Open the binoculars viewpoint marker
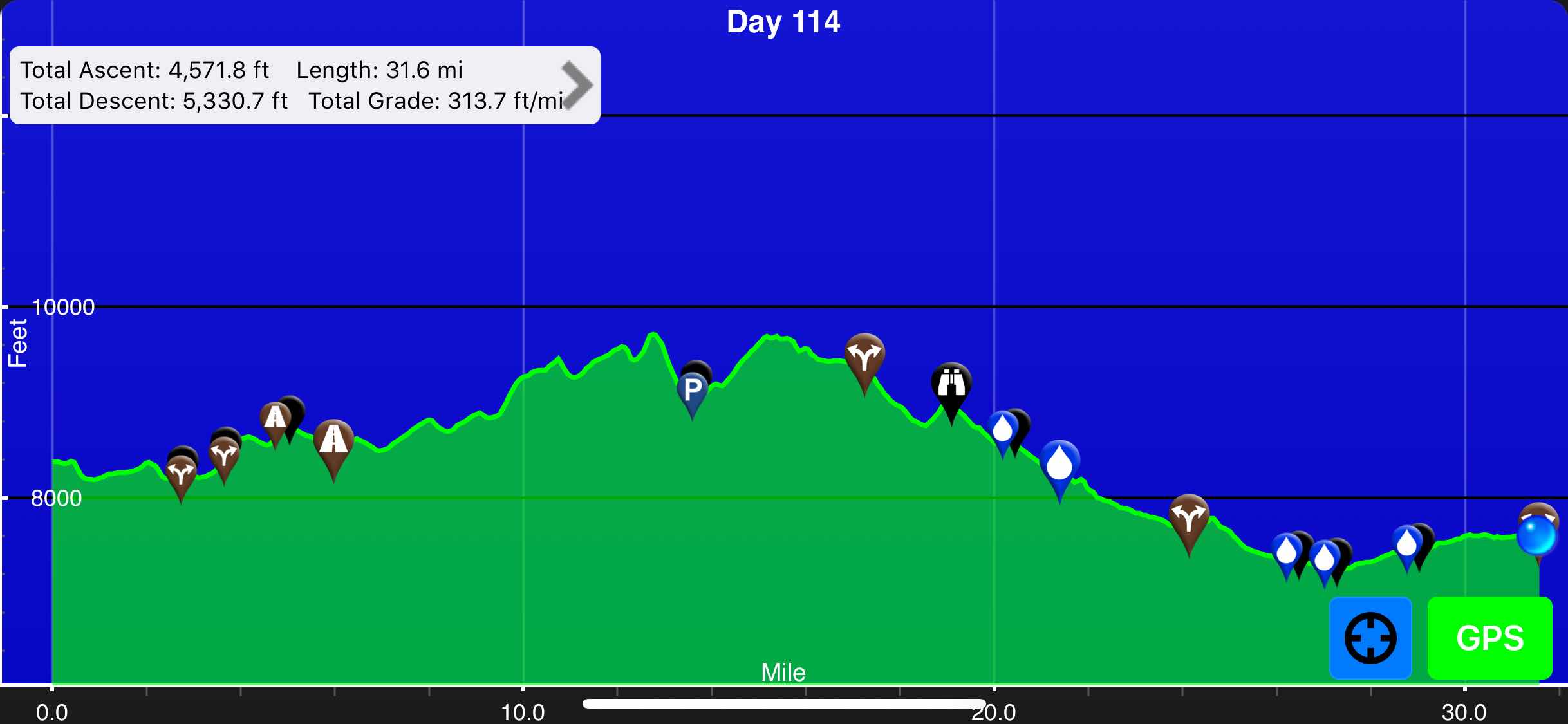The image size is (1568, 724). pyautogui.click(x=951, y=384)
